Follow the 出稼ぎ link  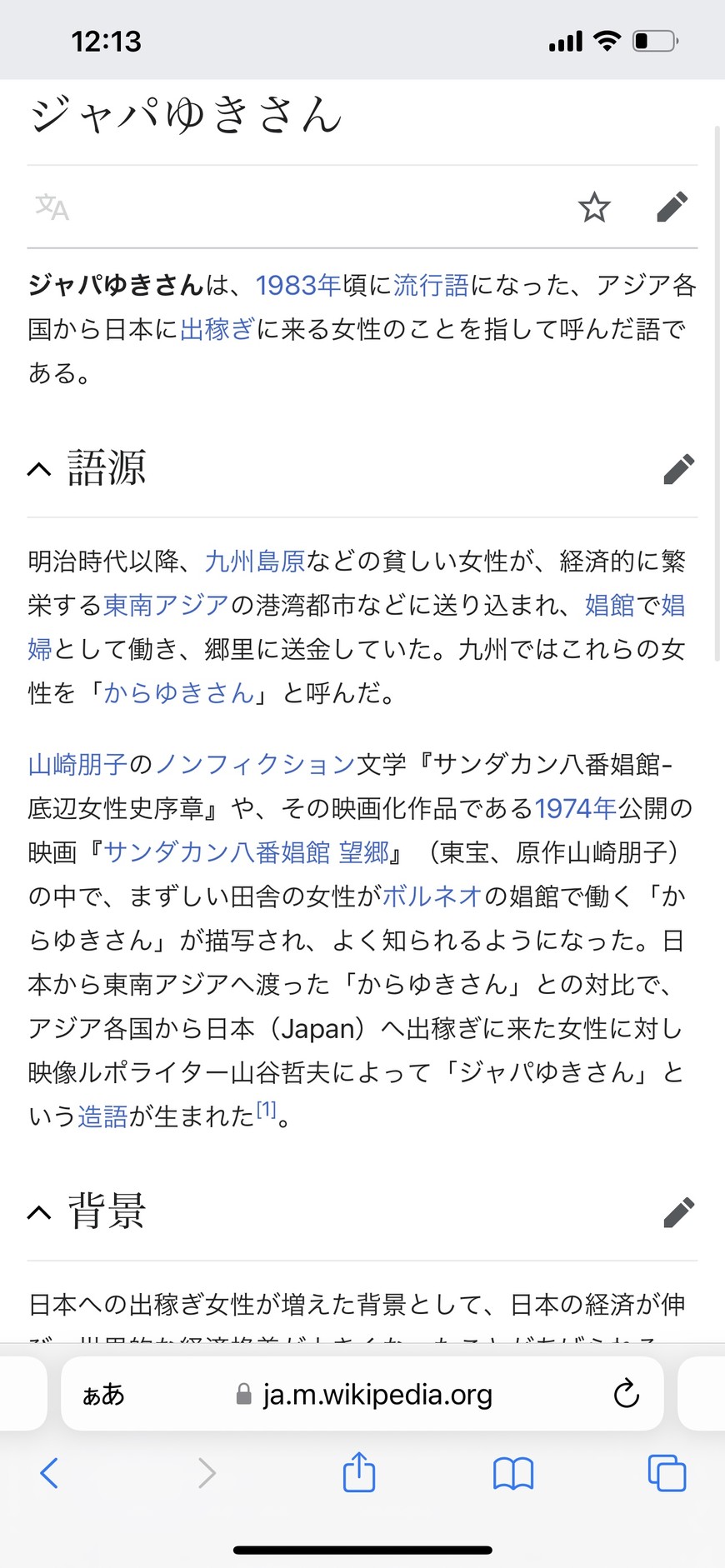(217, 329)
